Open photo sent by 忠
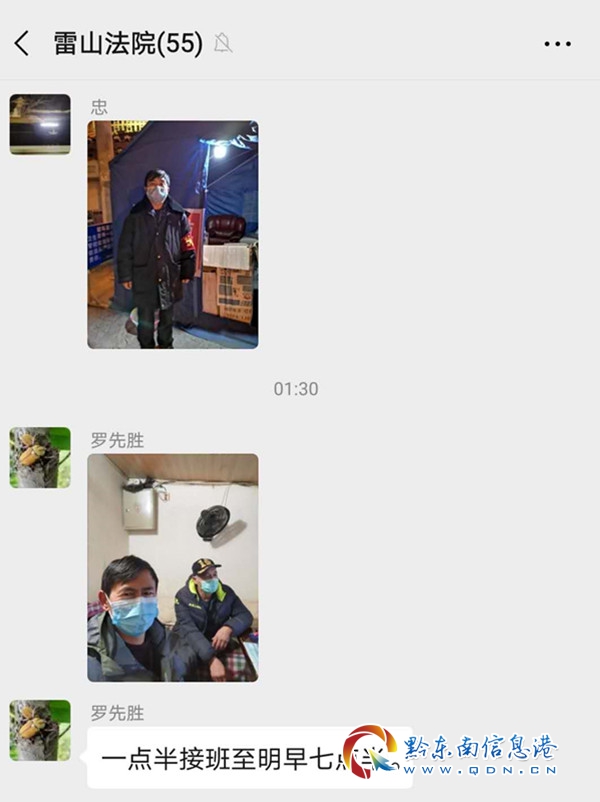This screenshot has height=802, width=600. pyautogui.click(x=172, y=235)
